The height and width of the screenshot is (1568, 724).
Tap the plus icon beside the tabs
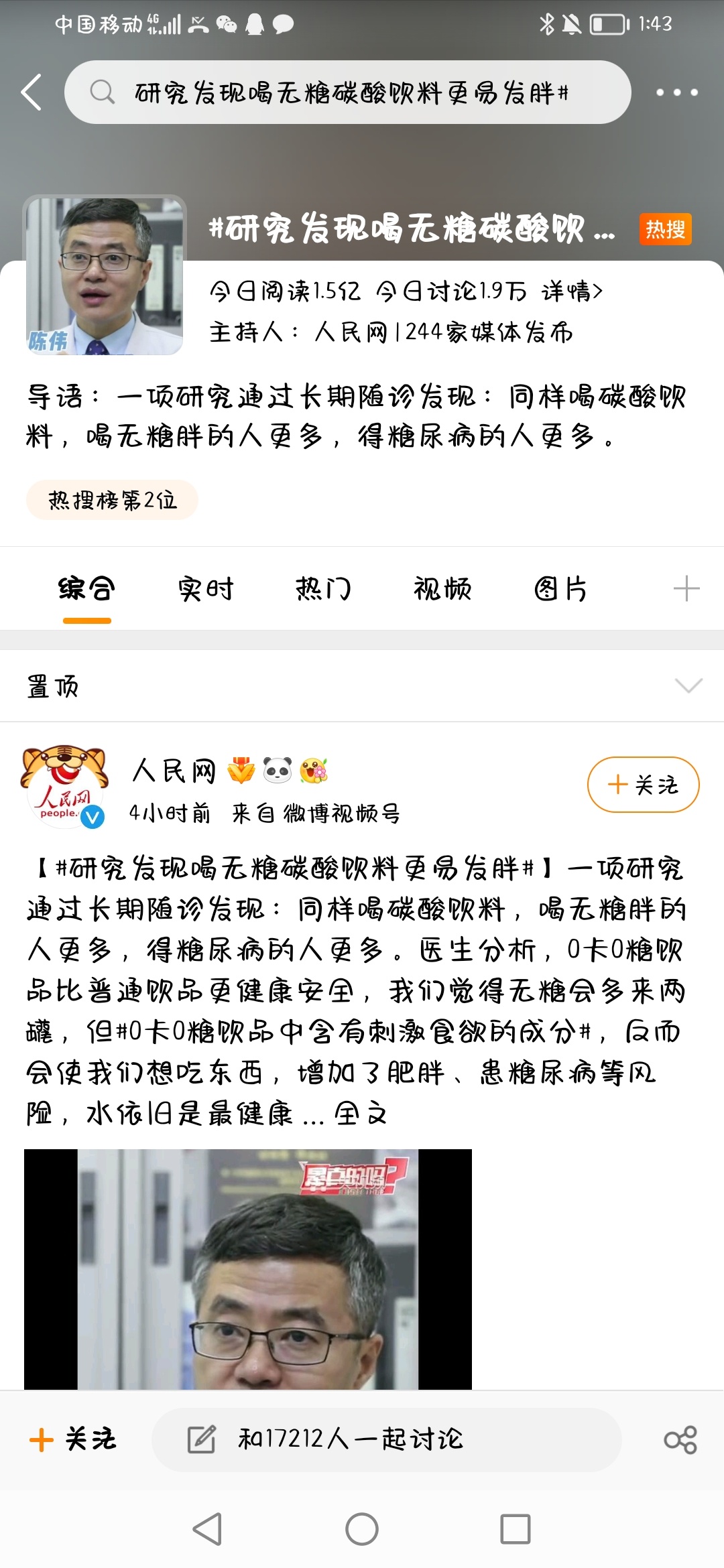tap(686, 589)
